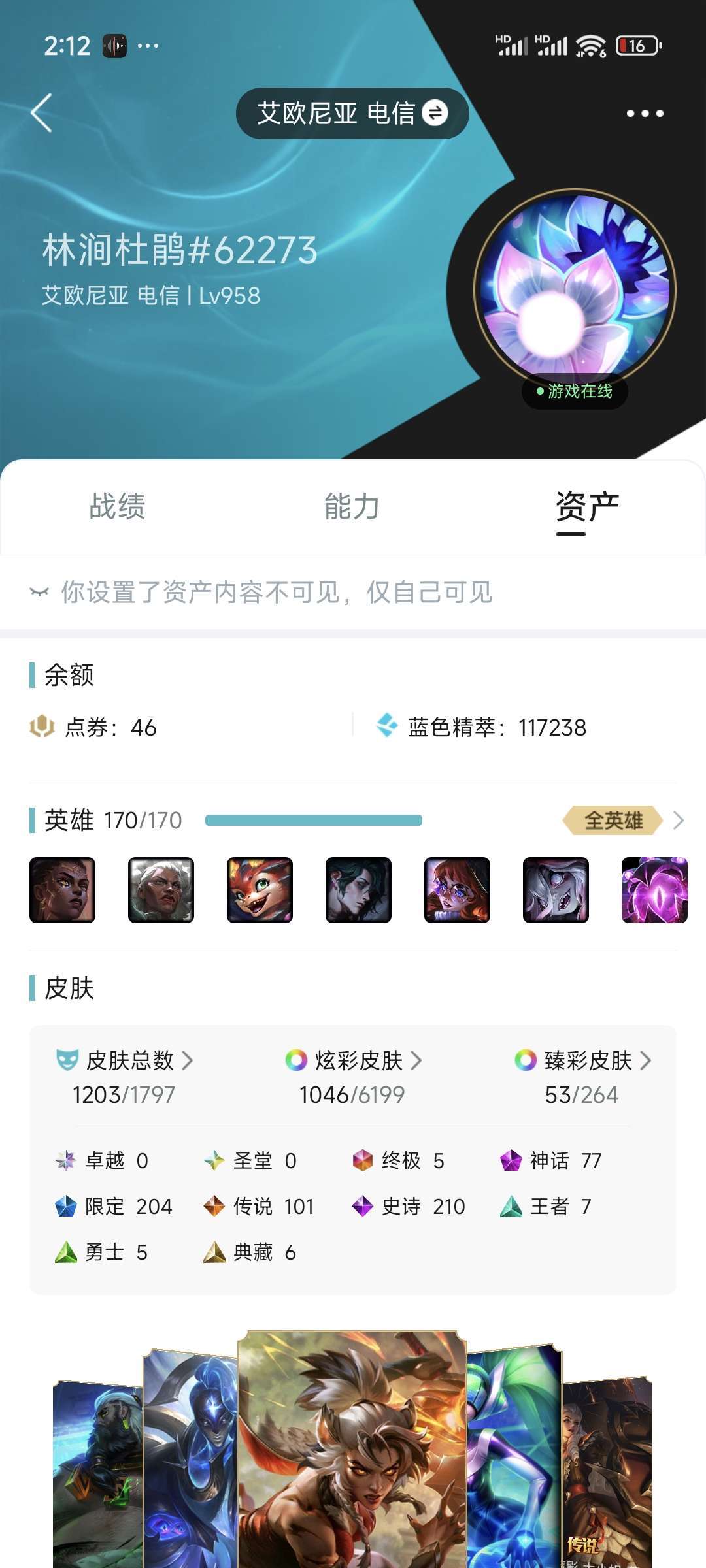
Task: Open 皮肤总数 skin list
Action: point(124,1060)
